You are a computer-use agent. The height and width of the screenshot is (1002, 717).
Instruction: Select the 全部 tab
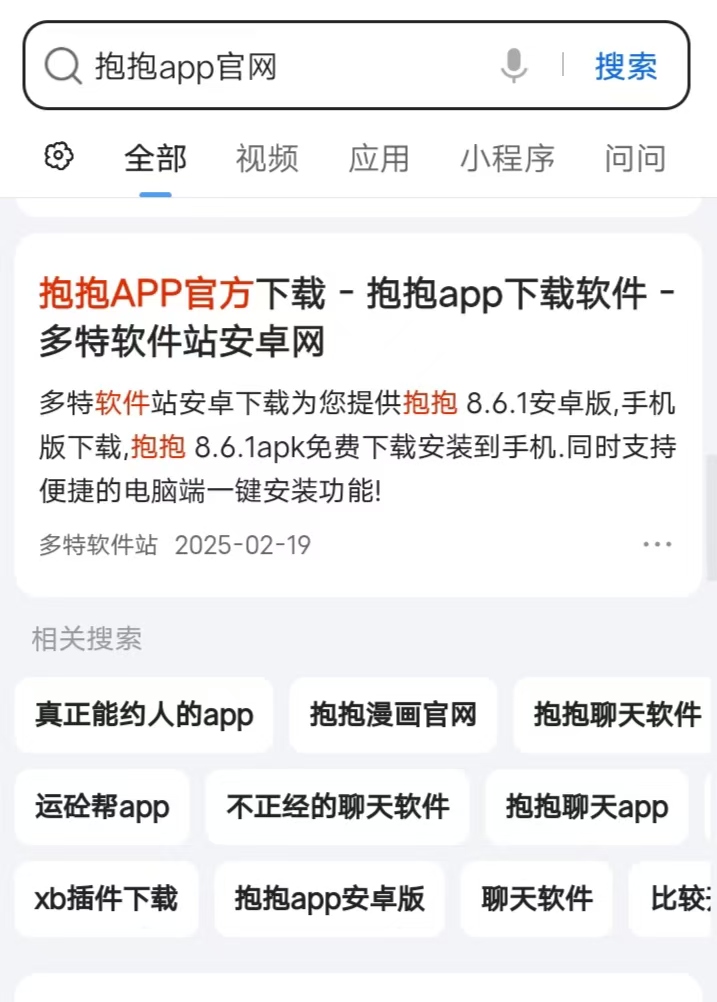pyautogui.click(x=155, y=158)
